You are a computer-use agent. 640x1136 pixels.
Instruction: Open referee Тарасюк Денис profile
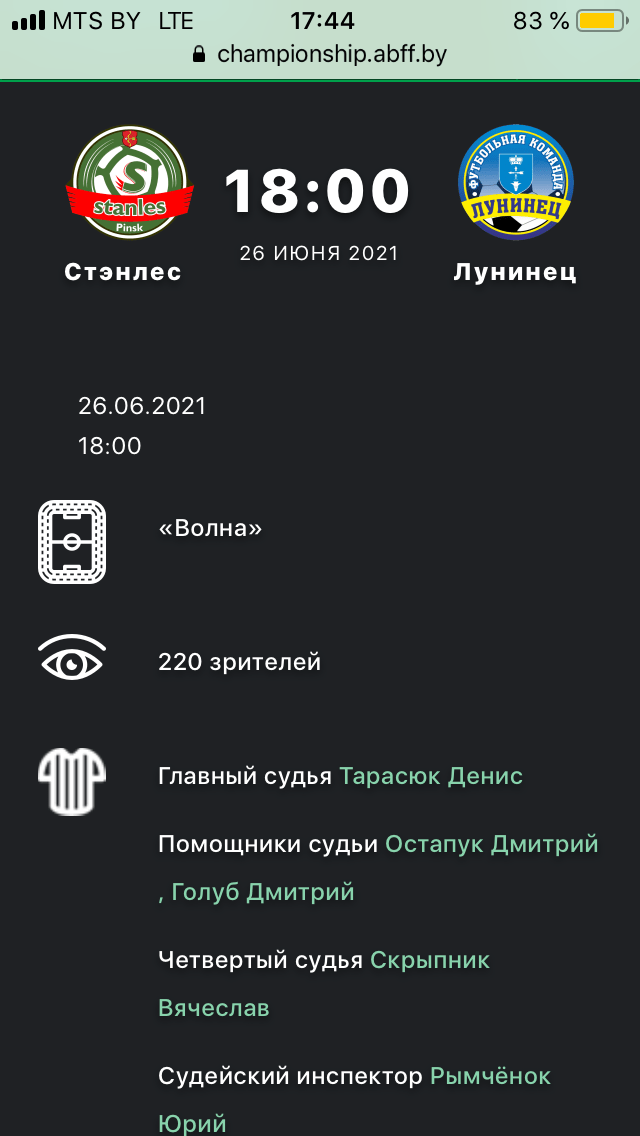tap(431, 776)
